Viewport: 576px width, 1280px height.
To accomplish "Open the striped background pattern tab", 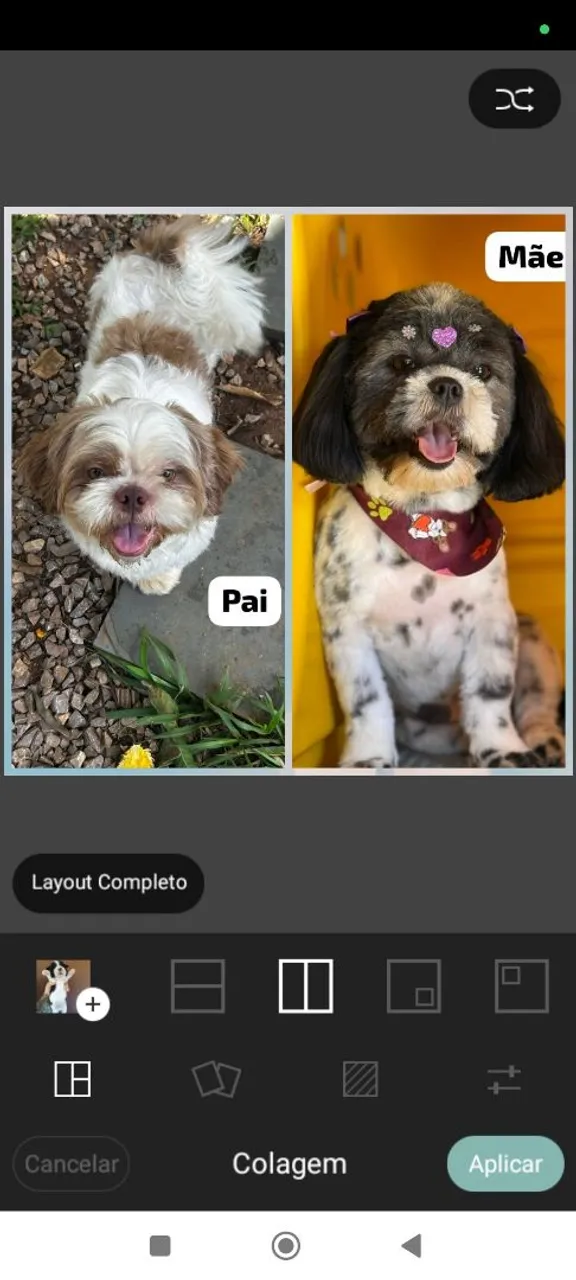I will (360, 1080).
